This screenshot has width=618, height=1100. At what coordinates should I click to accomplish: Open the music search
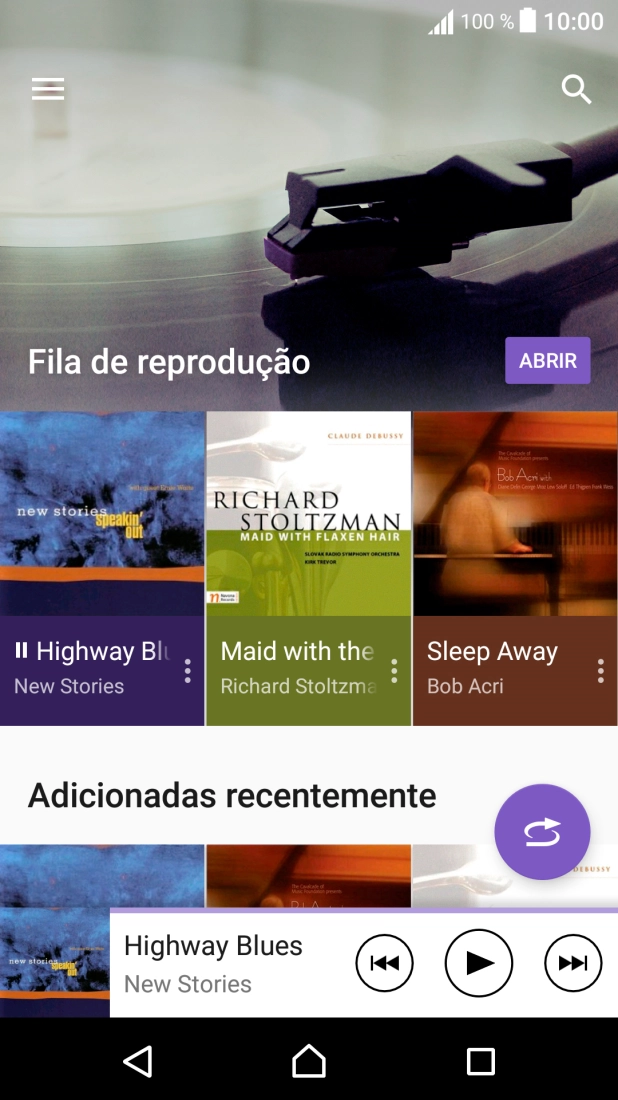576,90
